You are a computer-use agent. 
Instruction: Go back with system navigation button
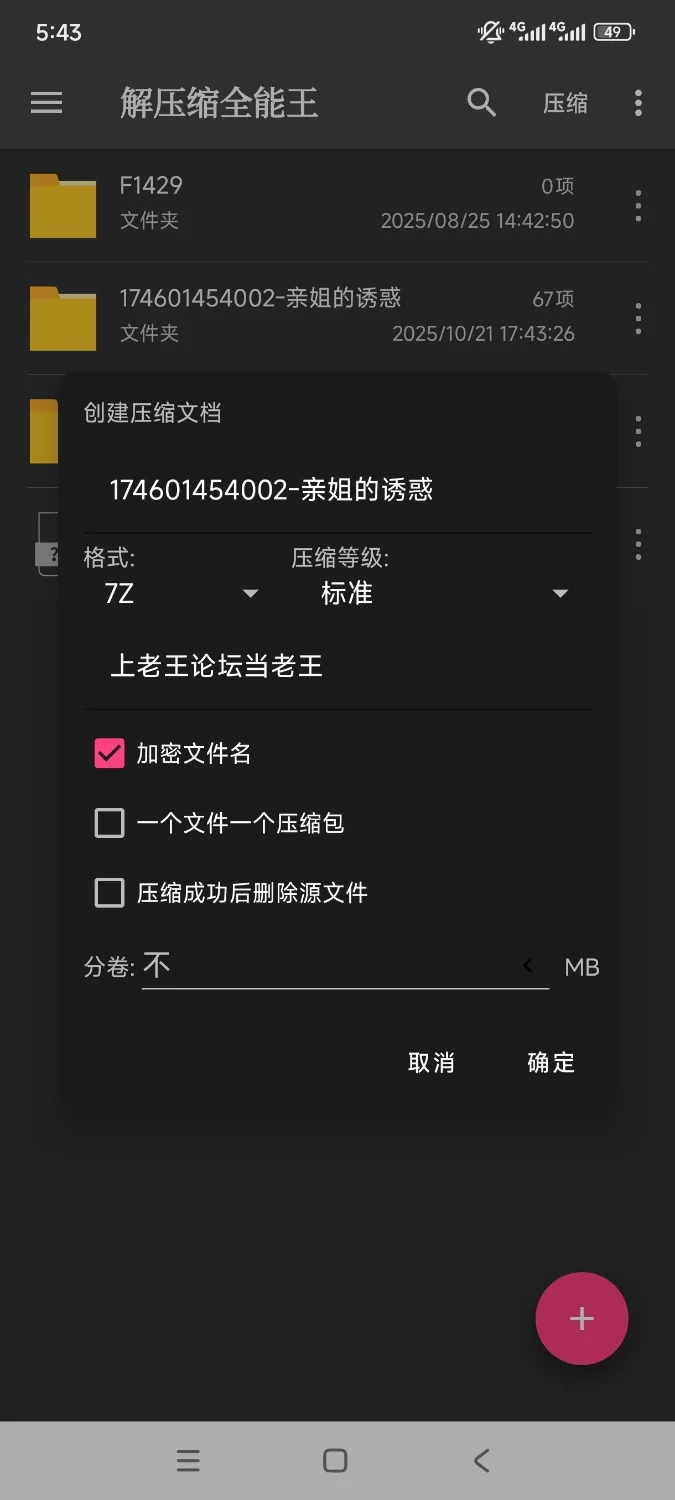481,1461
